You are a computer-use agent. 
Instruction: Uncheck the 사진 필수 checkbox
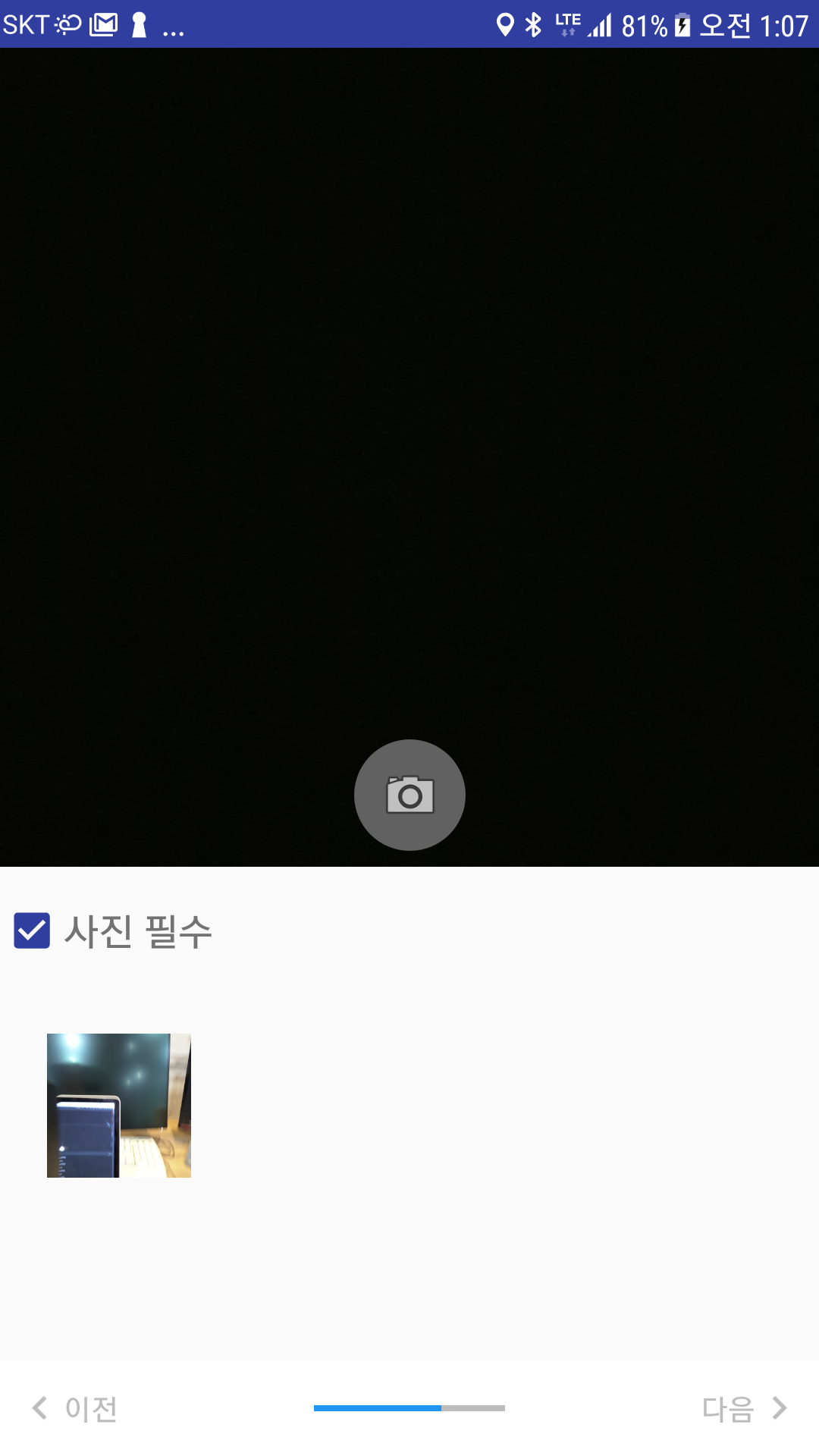pos(32,930)
